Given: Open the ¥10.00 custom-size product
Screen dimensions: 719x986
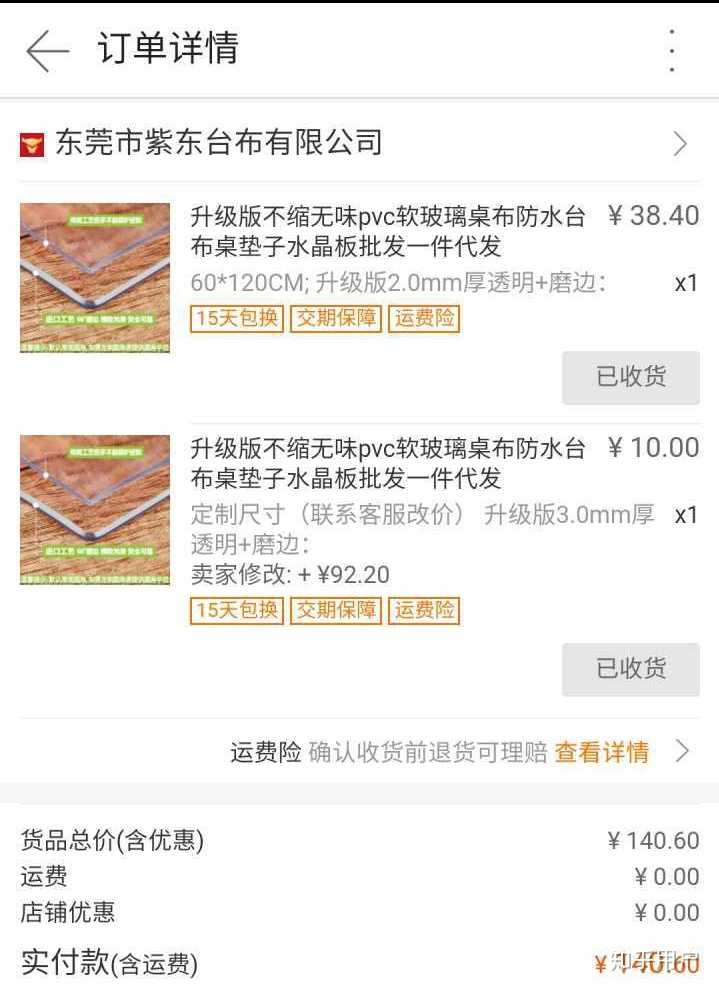Looking at the screenshot, I should click(387, 462).
